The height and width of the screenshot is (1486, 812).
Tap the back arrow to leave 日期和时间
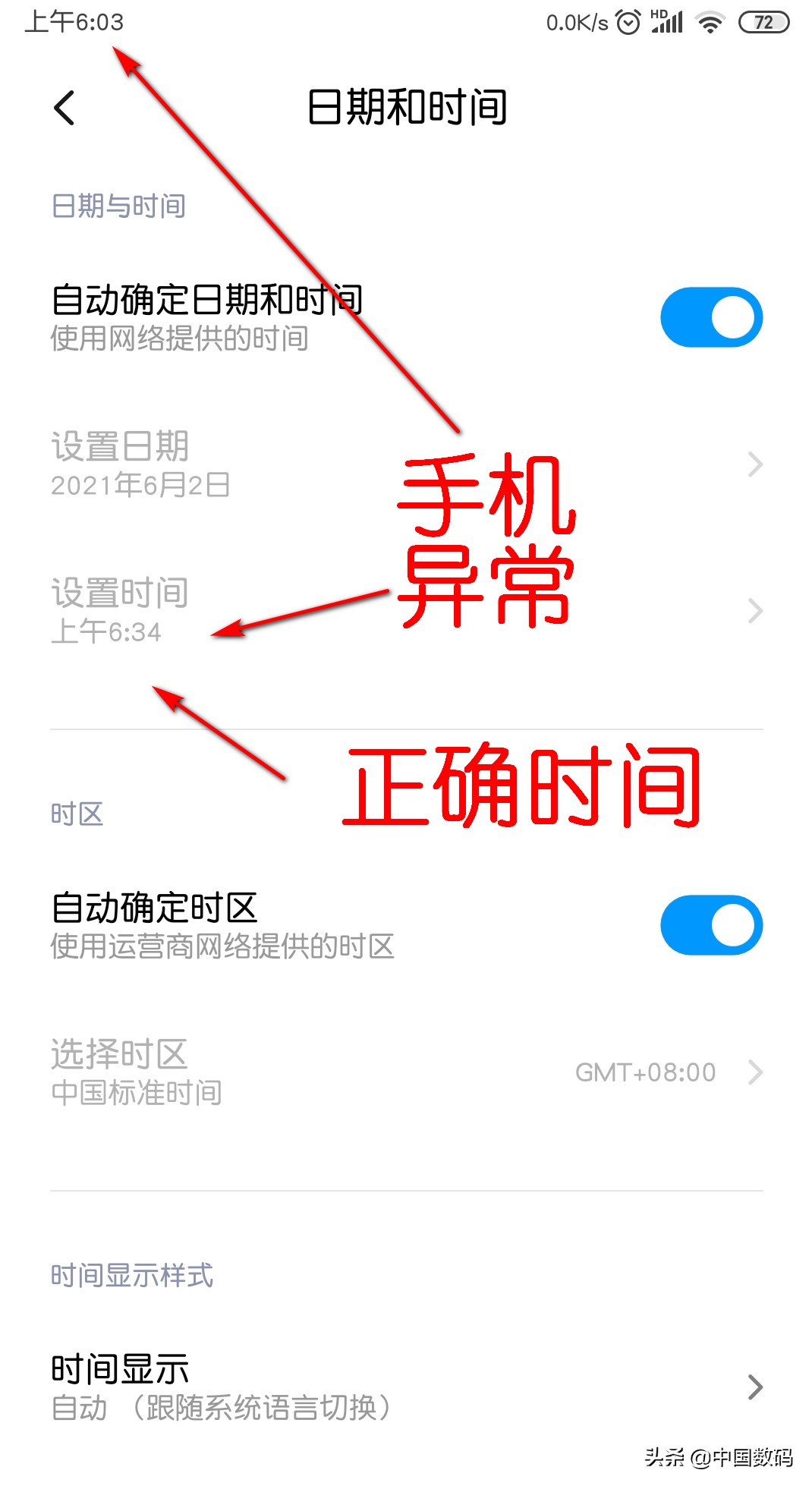[65, 108]
